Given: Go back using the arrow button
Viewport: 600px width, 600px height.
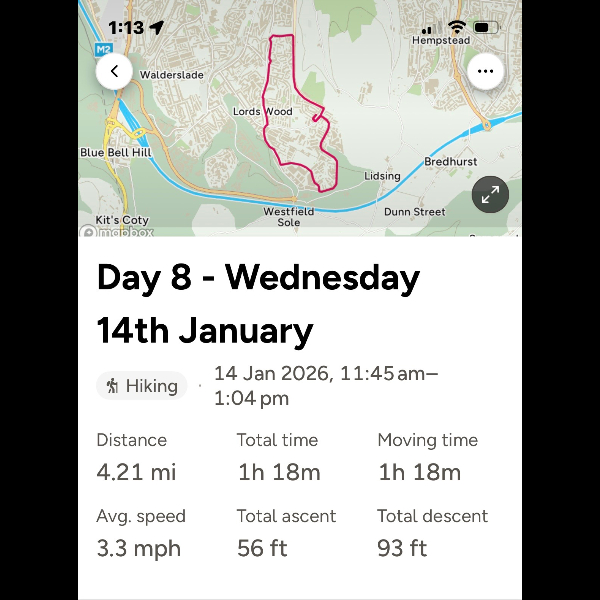Looking at the screenshot, I should click(114, 71).
